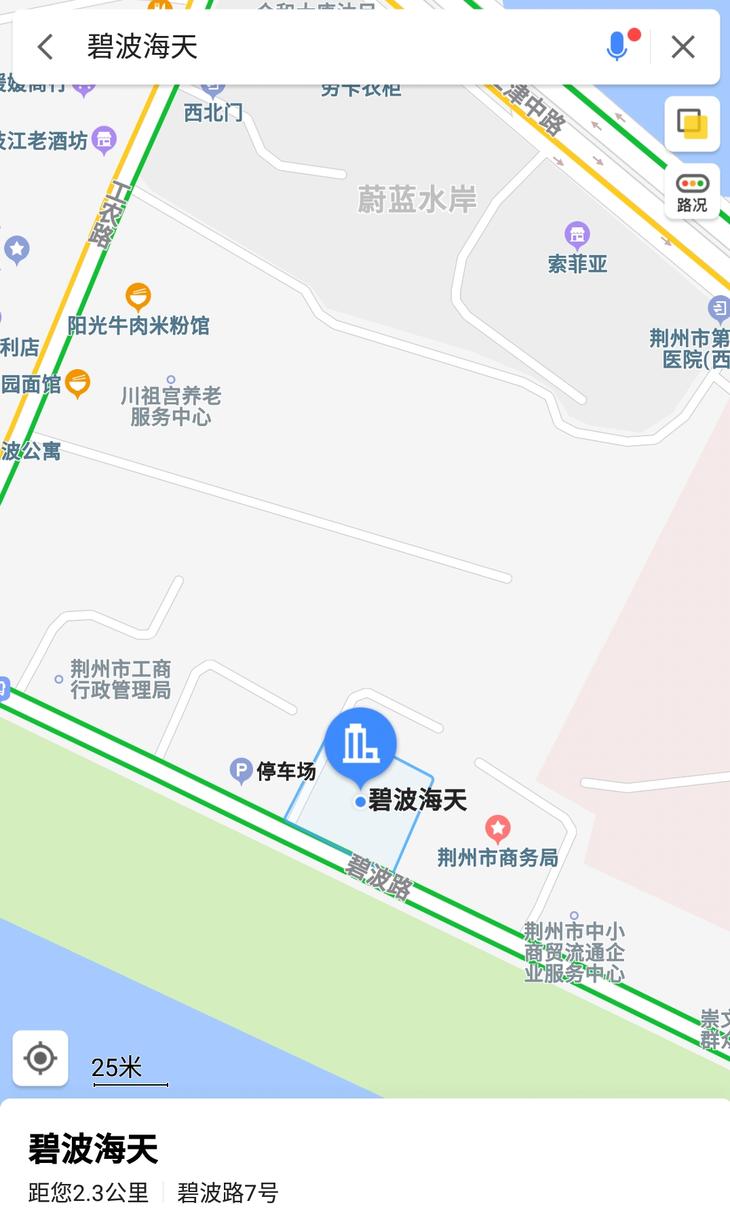Tap the back arrow to exit search
This screenshot has width=730, height=1224.
(44, 46)
